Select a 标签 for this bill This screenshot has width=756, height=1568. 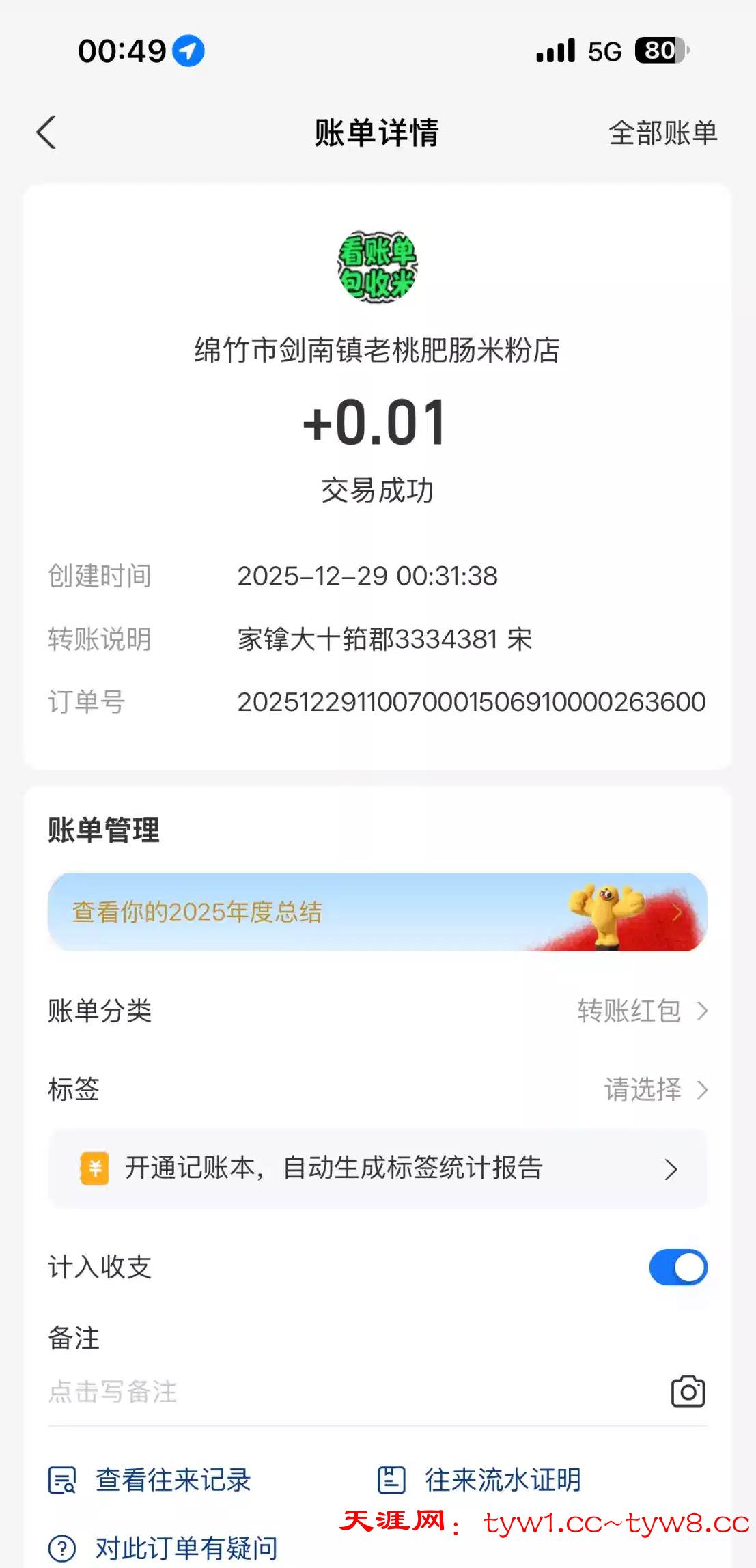pyautogui.click(x=655, y=1089)
